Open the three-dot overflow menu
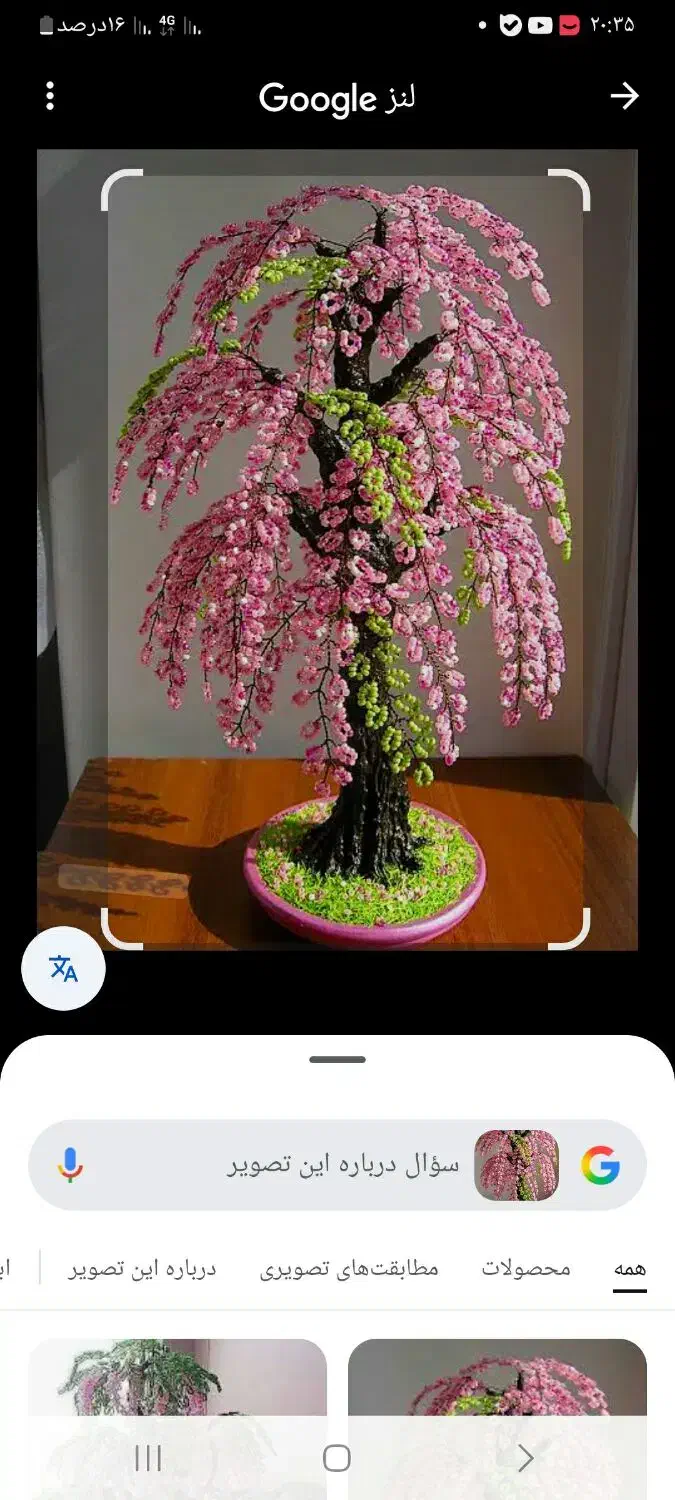The height and width of the screenshot is (1500, 675). click(50, 97)
